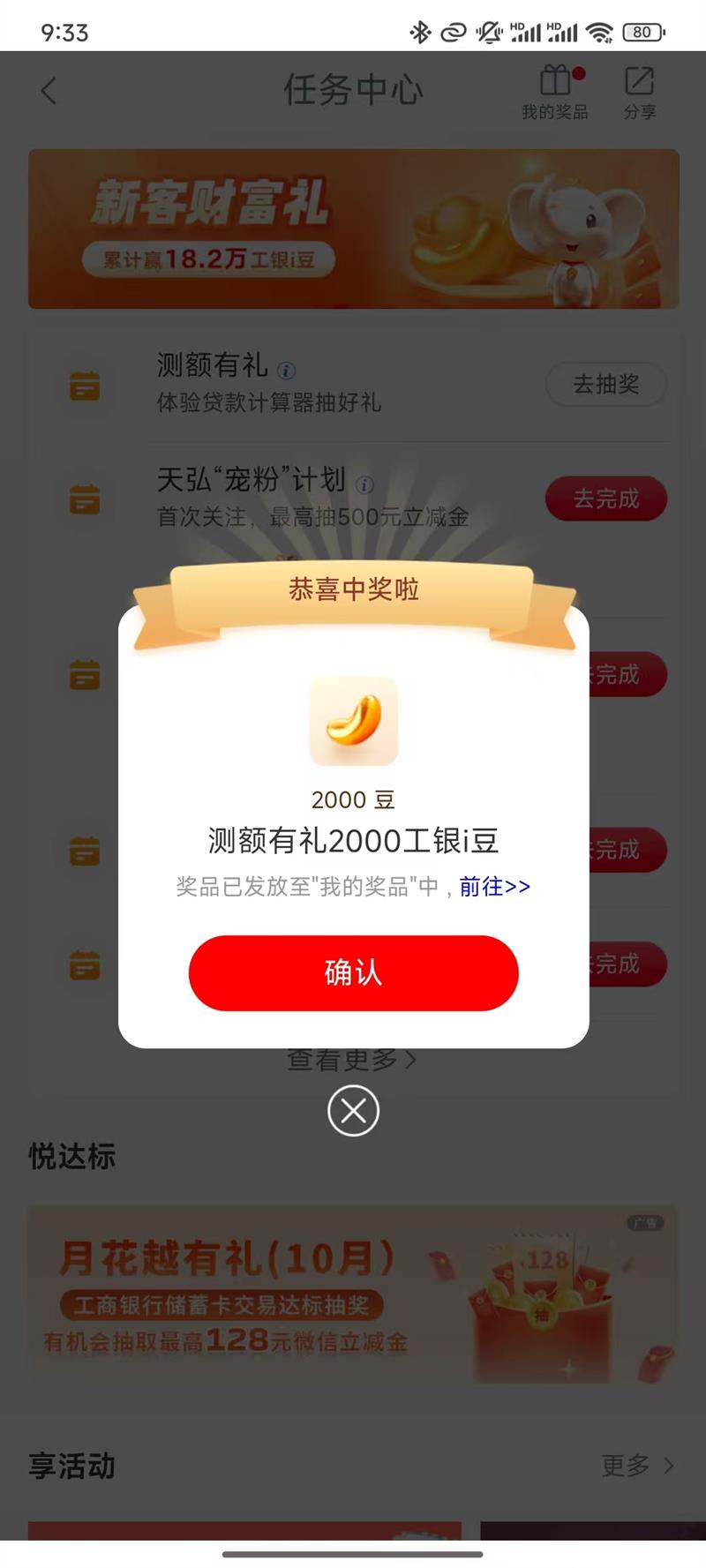Viewport: 706px width, 1568px height.
Task: Dismiss the prize popup via the X button
Action: [353, 1111]
